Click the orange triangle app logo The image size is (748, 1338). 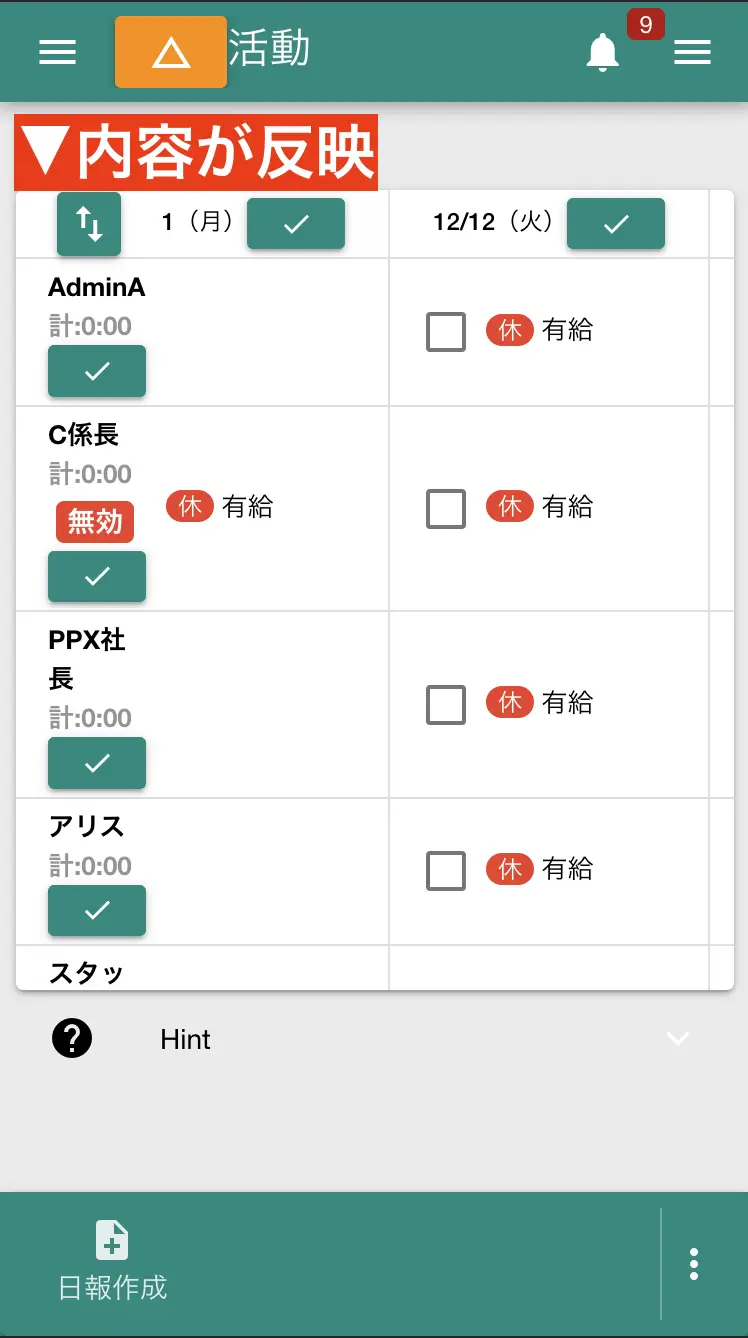tap(170, 52)
